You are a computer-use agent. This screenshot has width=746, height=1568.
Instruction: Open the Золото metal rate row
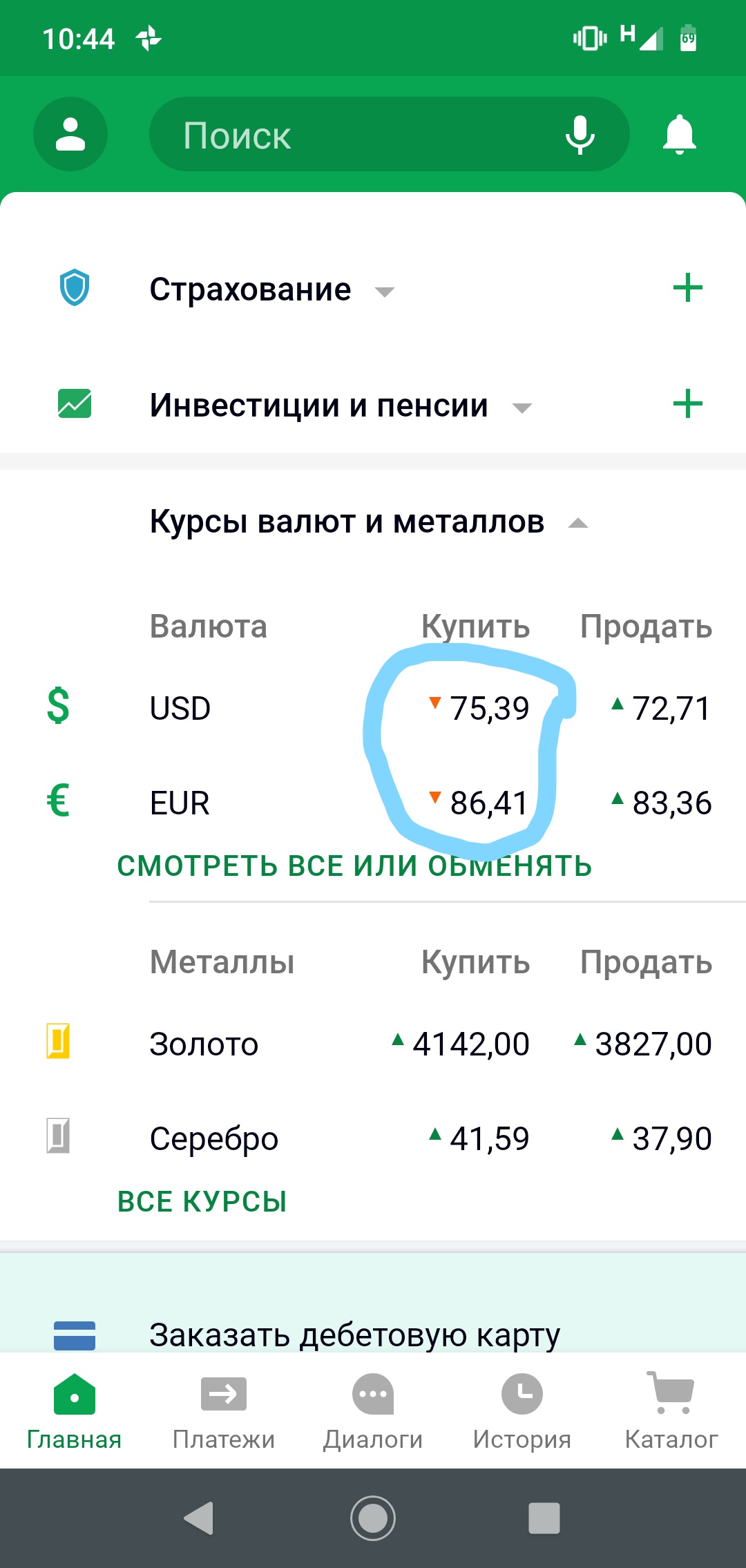(373, 1044)
